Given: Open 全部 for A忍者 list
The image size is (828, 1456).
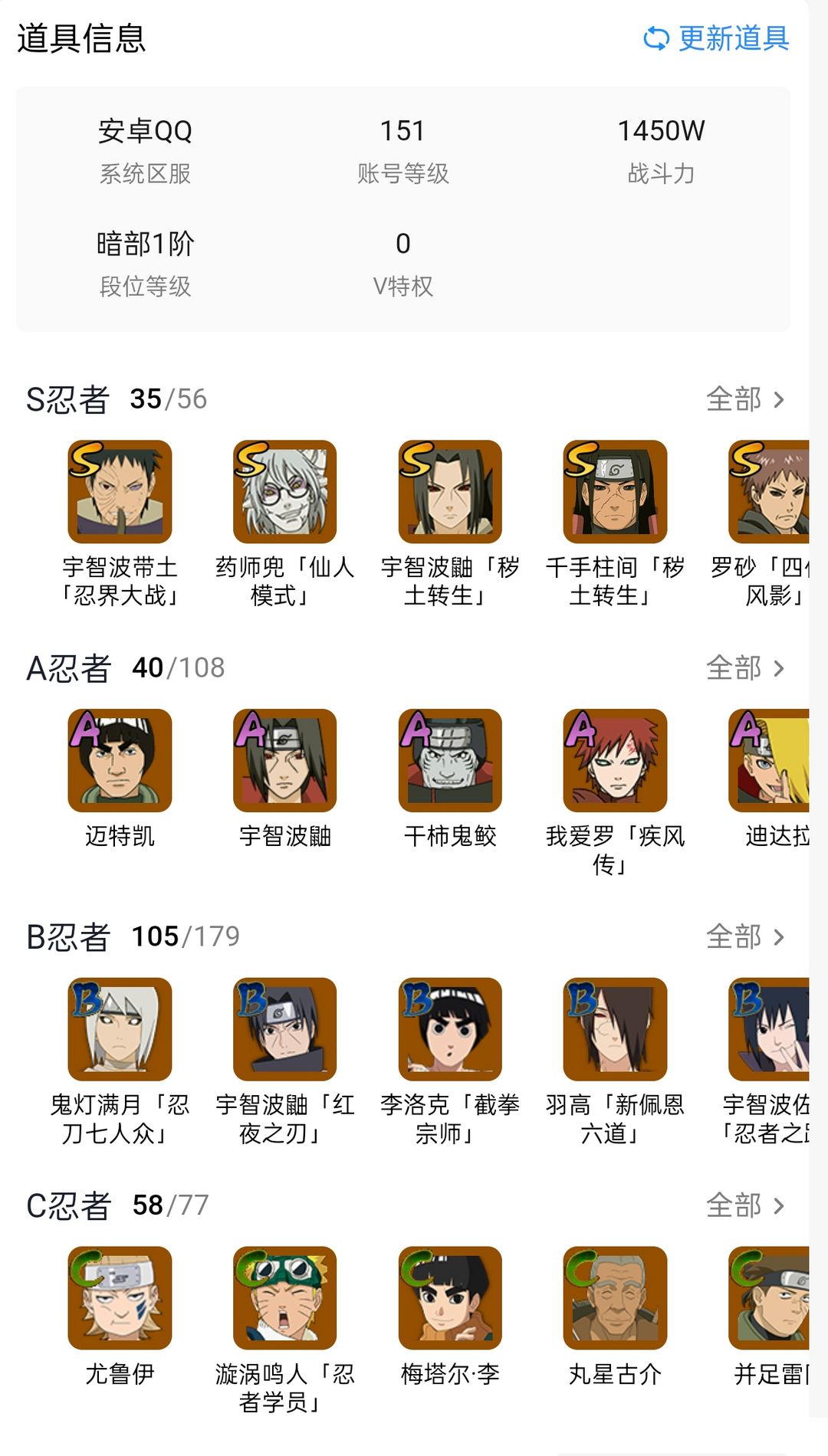Looking at the screenshot, I should [744, 668].
